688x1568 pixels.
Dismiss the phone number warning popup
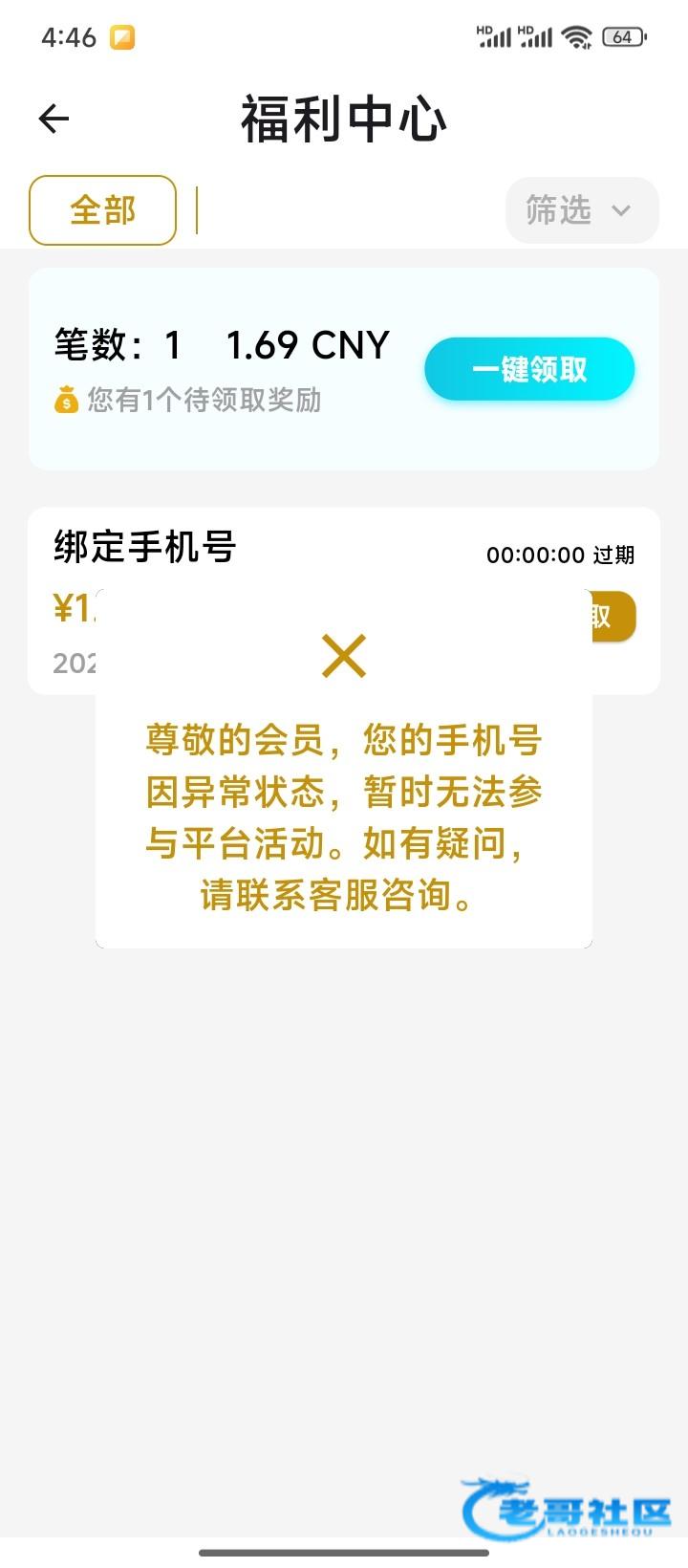point(344,656)
